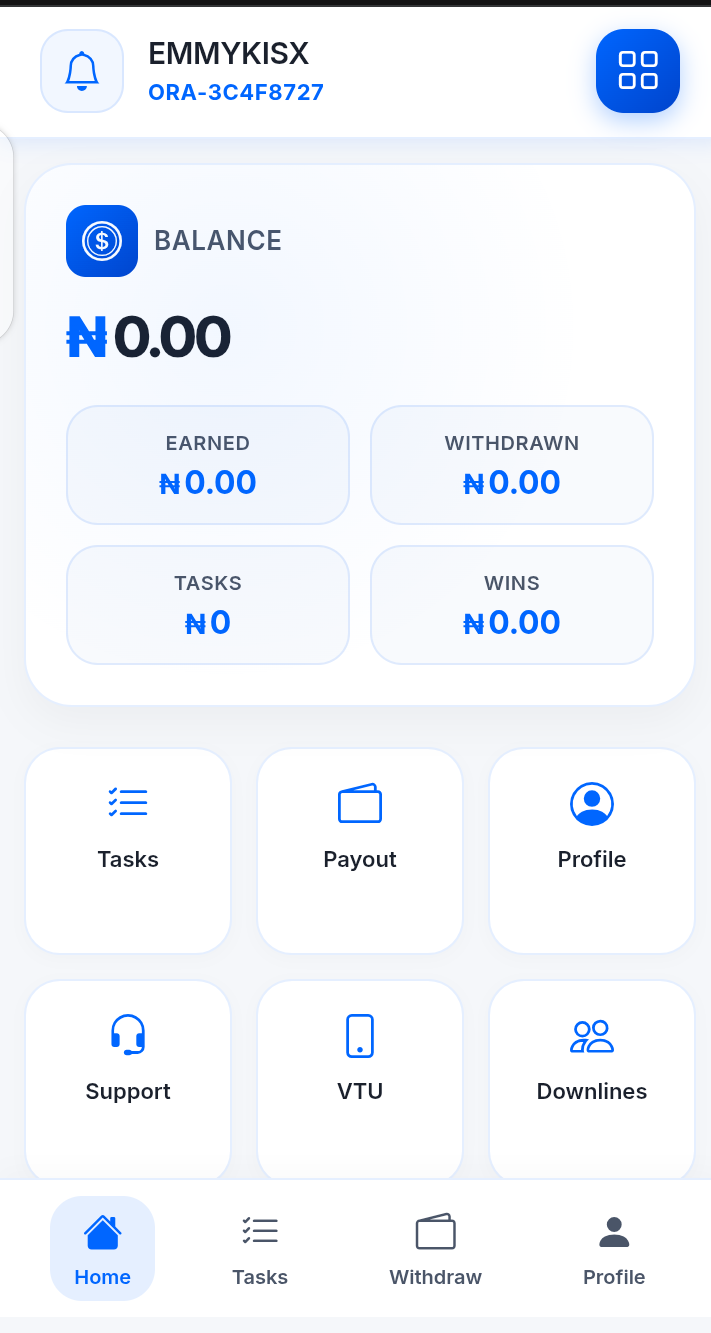This screenshot has width=711, height=1333.
Task: Open the blue grid menu button
Action: click(638, 71)
